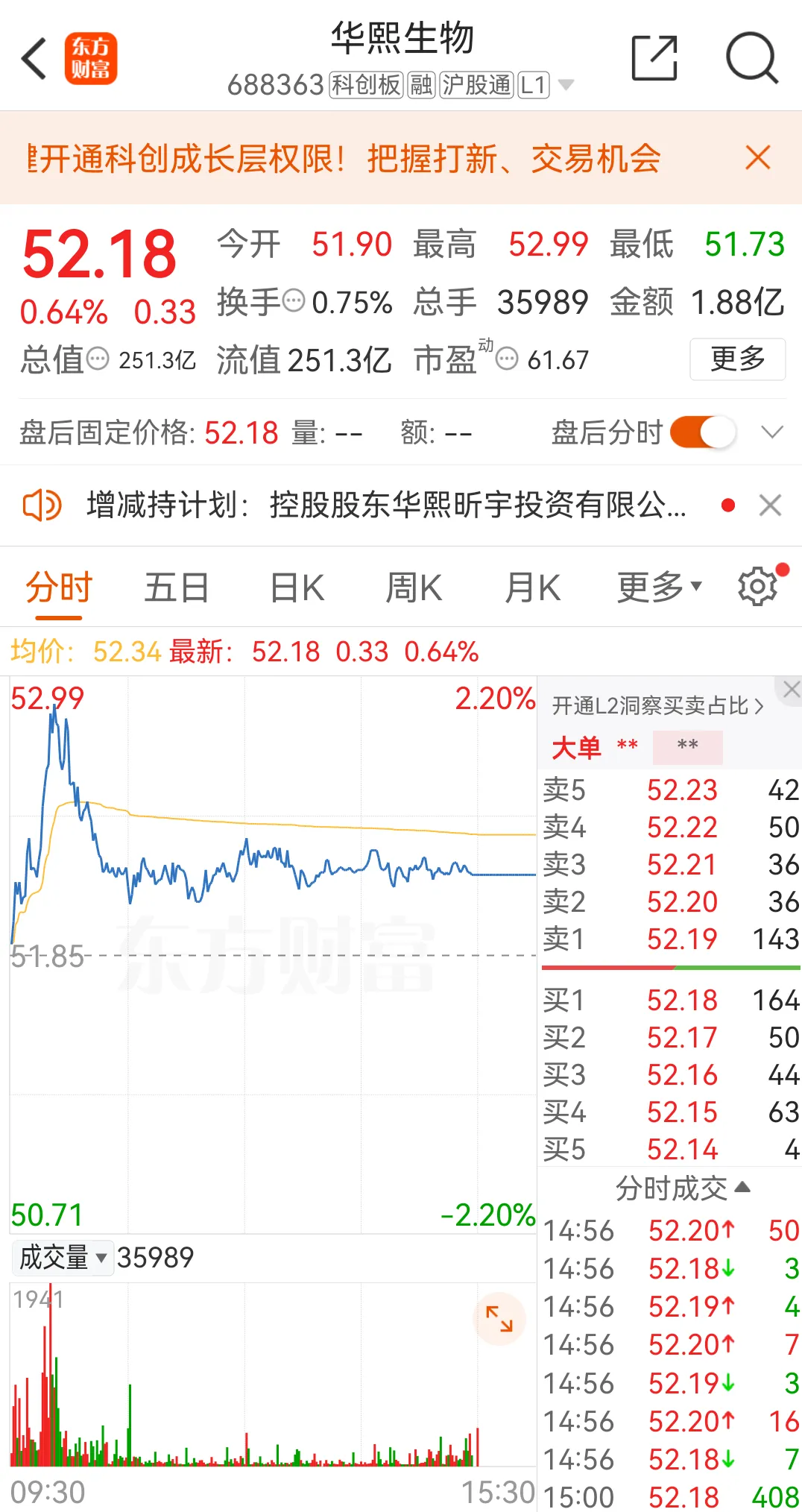Open the 成交量 indicator dropdown
Viewport: 802px width, 1512px height.
click(x=63, y=1258)
